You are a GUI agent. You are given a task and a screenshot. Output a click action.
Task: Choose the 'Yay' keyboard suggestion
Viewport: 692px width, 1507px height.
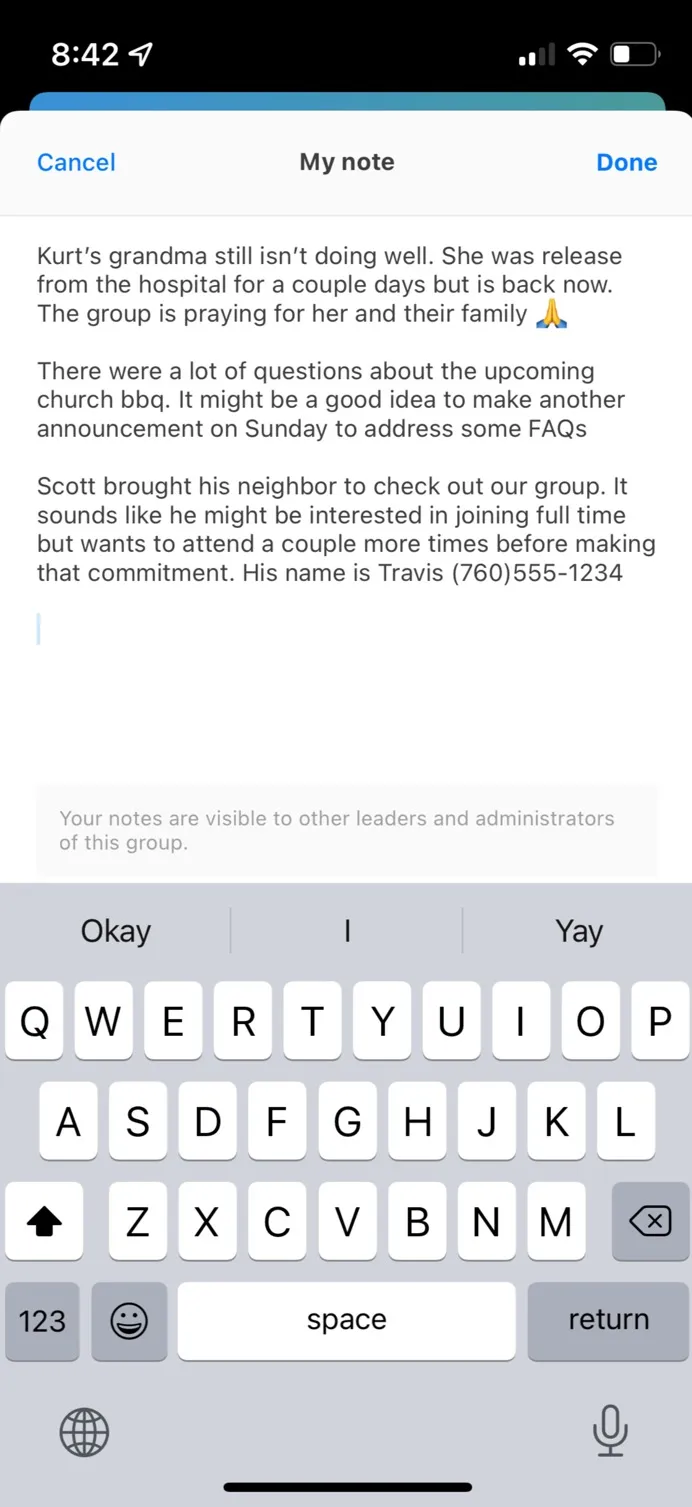tap(578, 931)
